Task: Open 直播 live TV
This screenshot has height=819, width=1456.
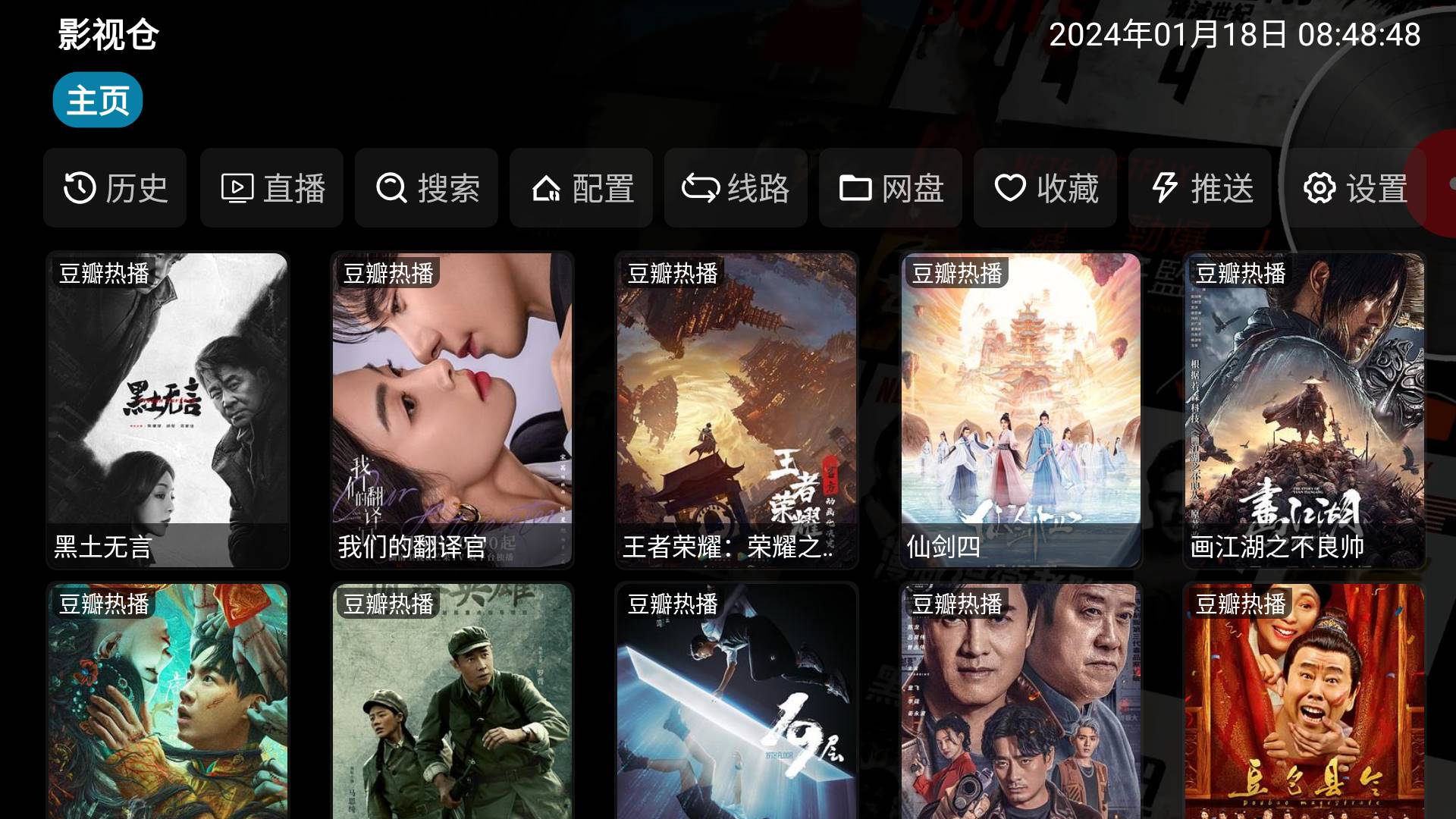Action: pos(272,188)
